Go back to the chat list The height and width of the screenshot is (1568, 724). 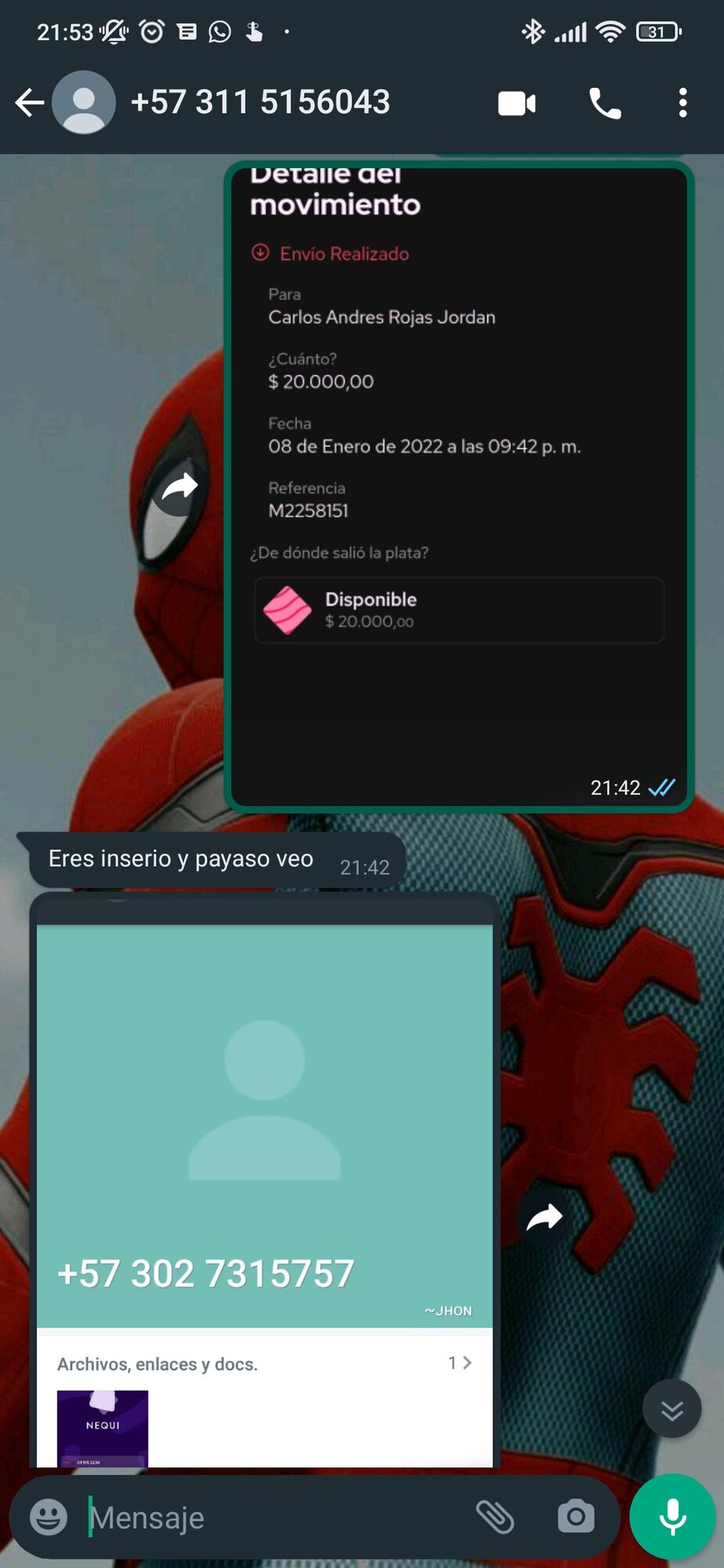pyautogui.click(x=30, y=103)
